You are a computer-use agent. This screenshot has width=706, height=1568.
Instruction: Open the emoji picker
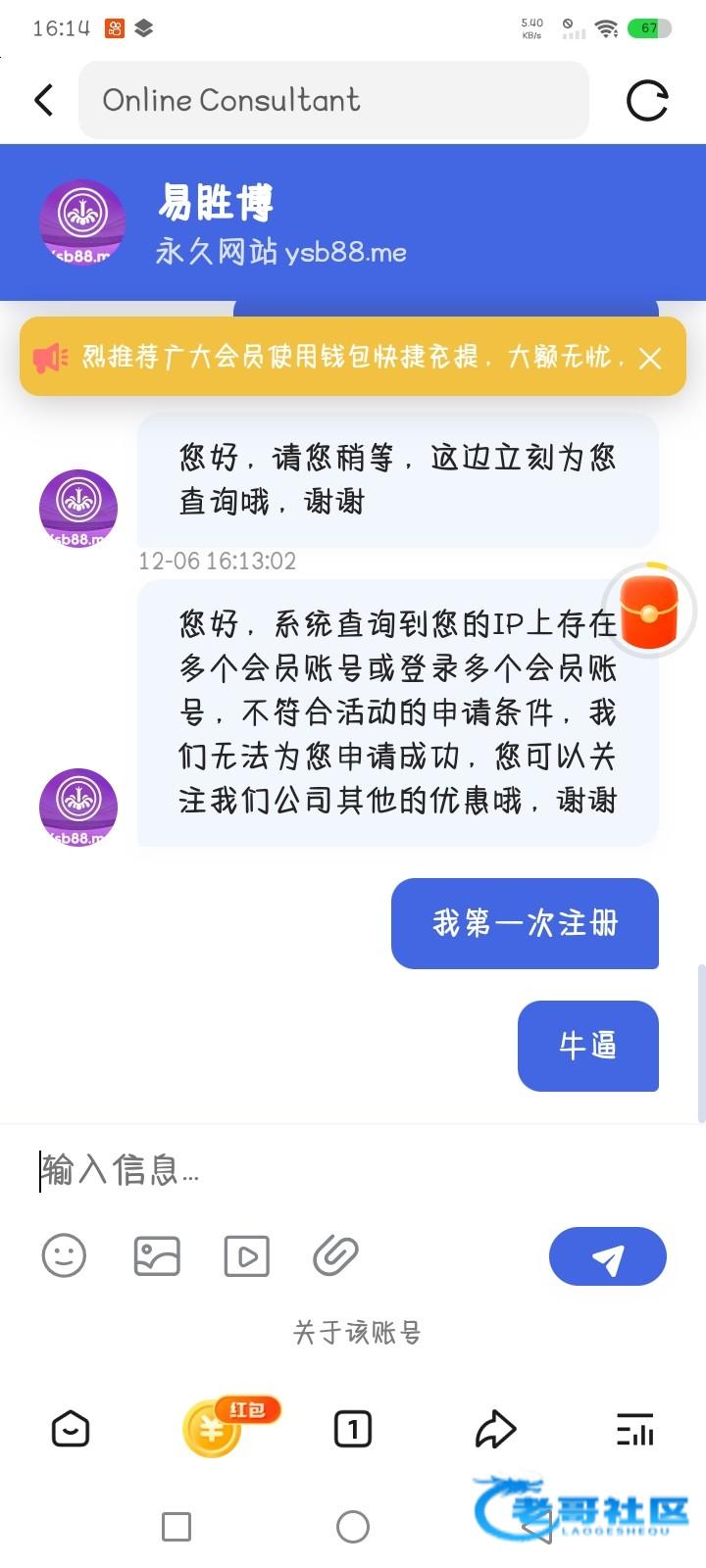pyautogui.click(x=65, y=1255)
